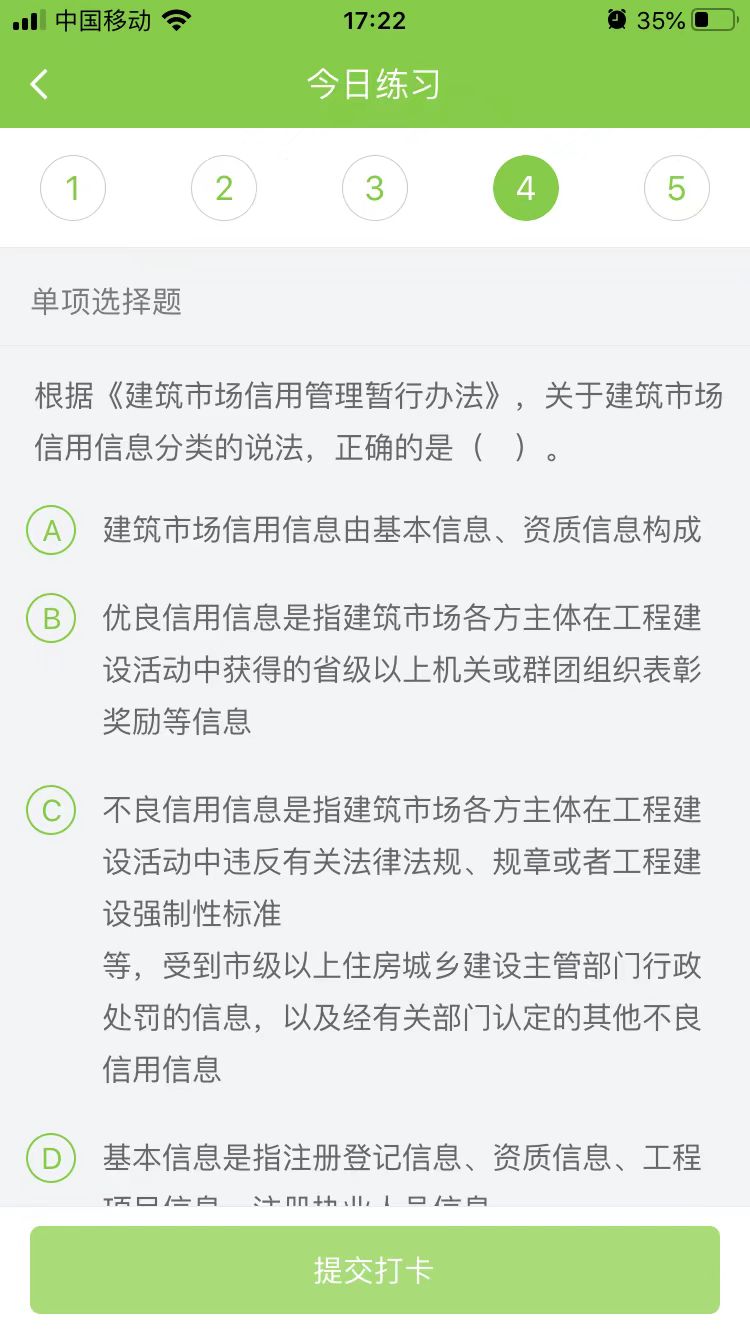Image resolution: width=750 pixels, height=1334 pixels.
Task: Jump to question 3
Action: tap(375, 188)
